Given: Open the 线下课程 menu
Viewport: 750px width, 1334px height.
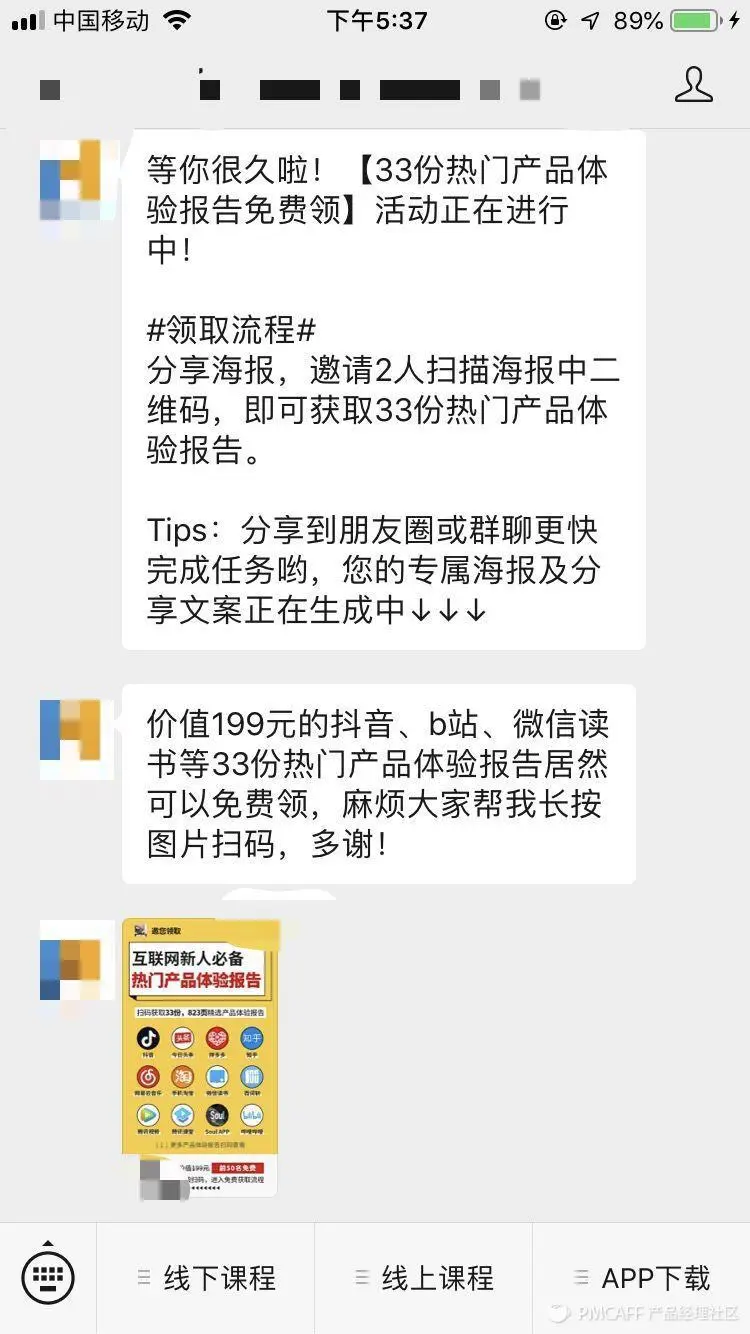Looking at the screenshot, I should [x=206, y=1277].
